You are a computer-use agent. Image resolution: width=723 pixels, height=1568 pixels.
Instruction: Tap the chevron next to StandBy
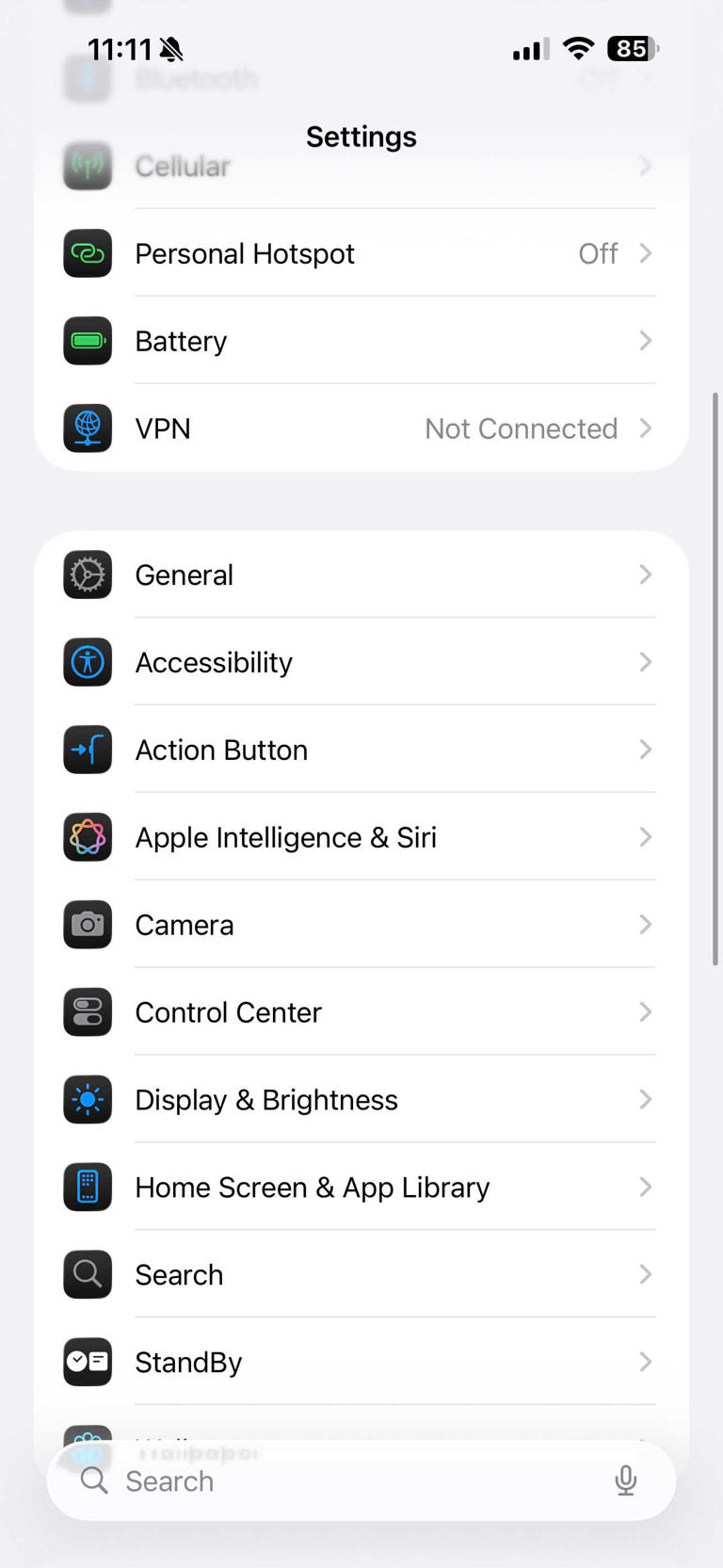click(x=646, y=1362)
